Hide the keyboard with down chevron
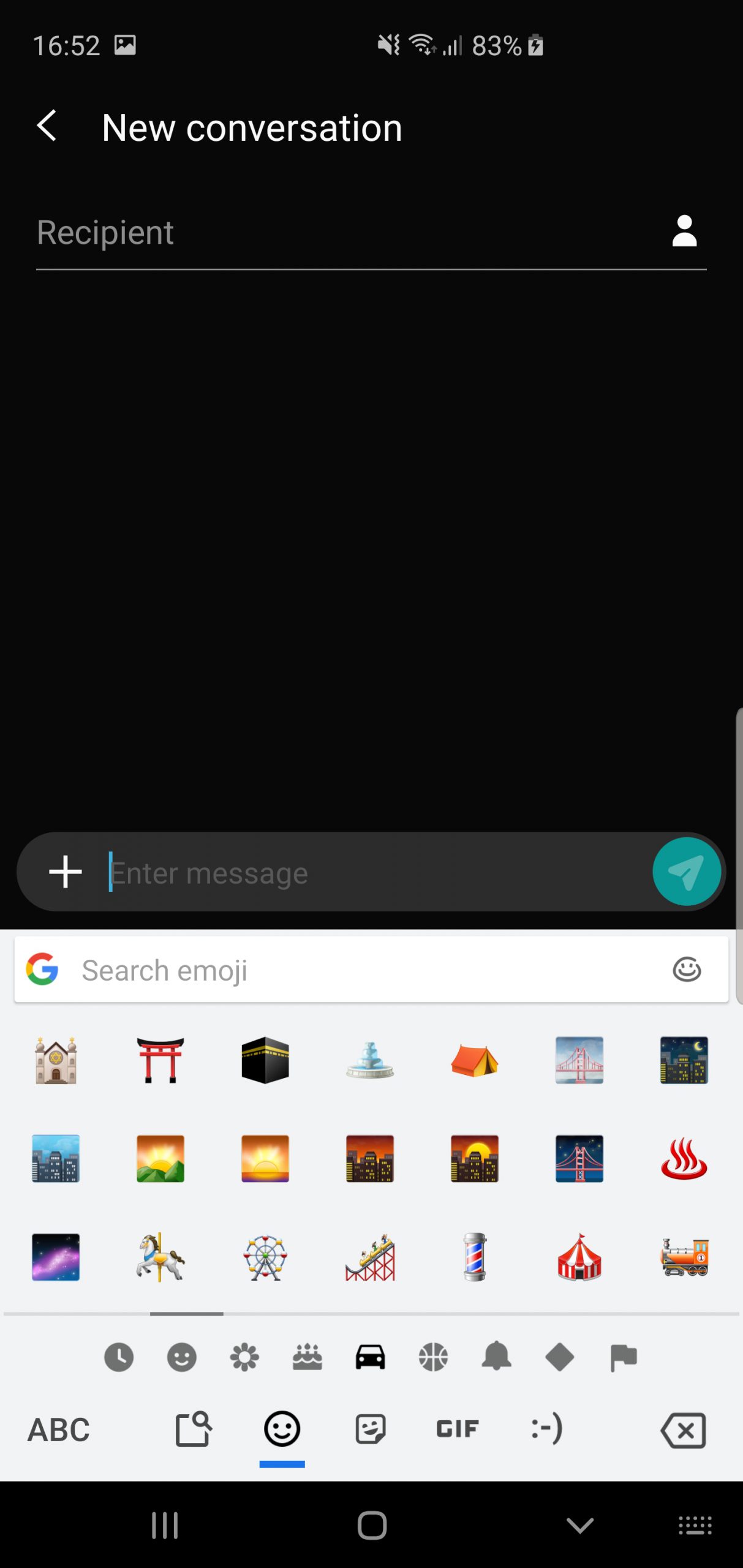 [579, 1525]
